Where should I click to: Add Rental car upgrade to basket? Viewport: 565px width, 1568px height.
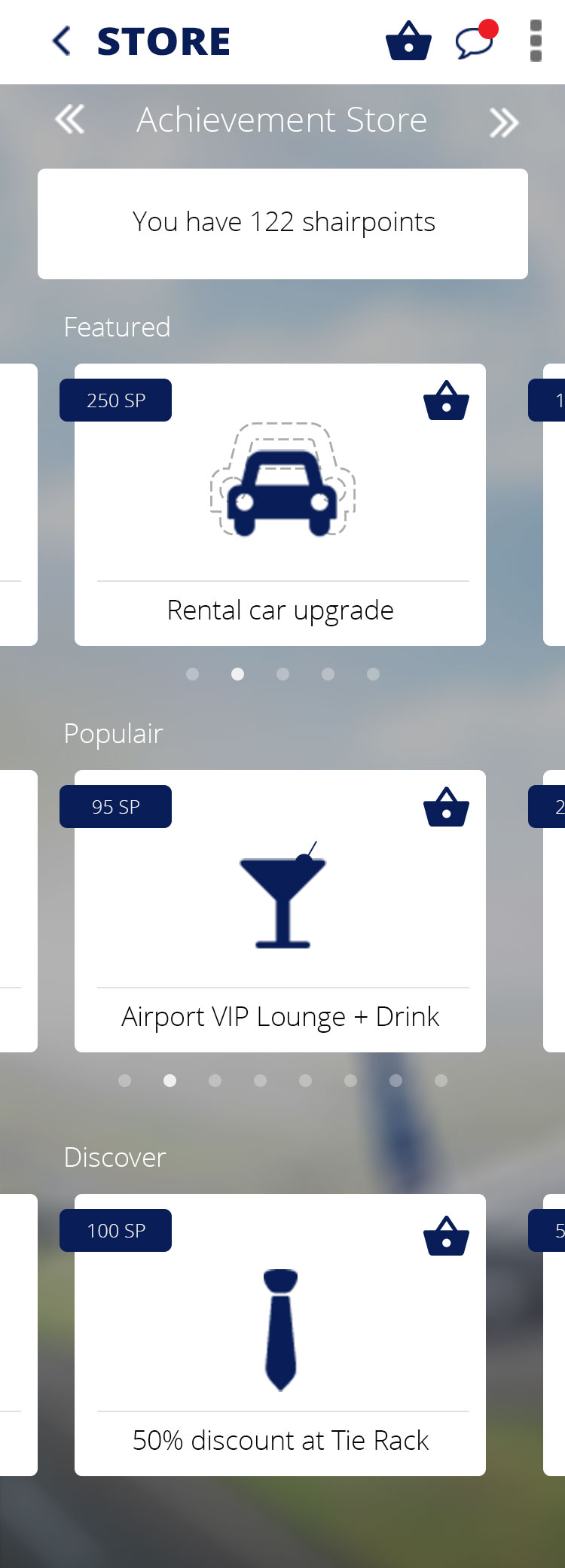(x=446, y=400)
